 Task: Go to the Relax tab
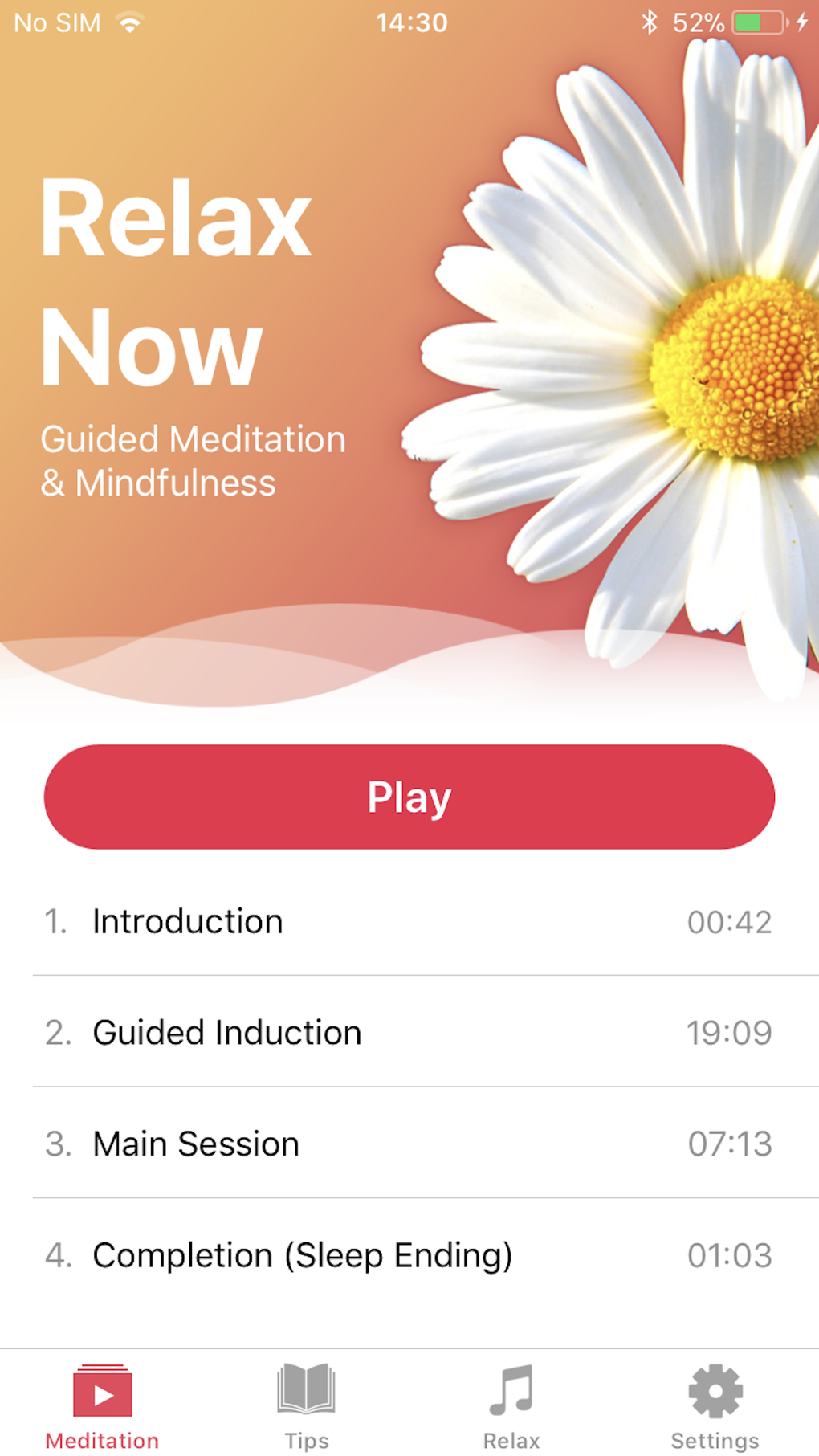pyautogui.click(x=511, y=1407)
